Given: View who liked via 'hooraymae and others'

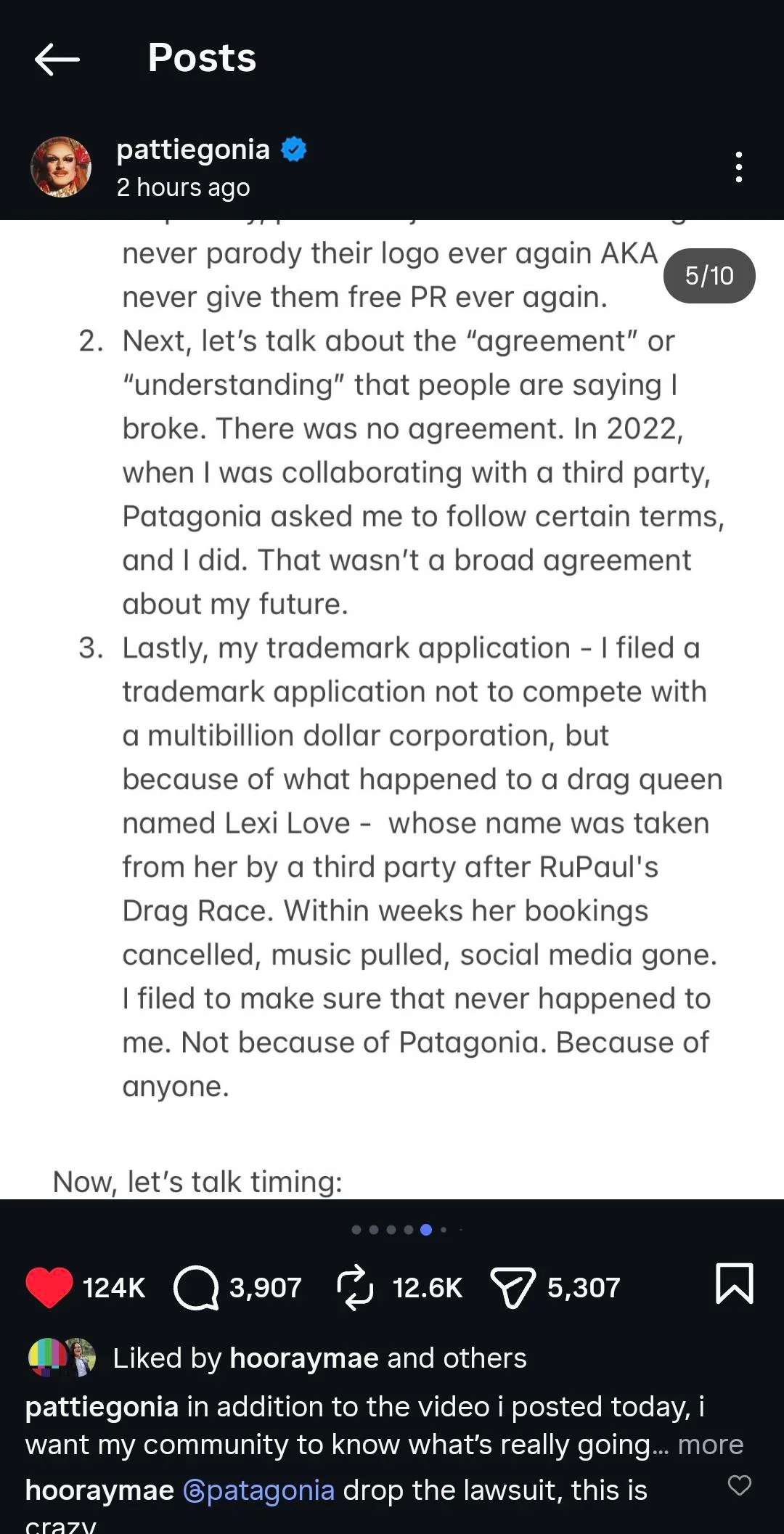Looking at the screenshot, I should [378, 1358].
